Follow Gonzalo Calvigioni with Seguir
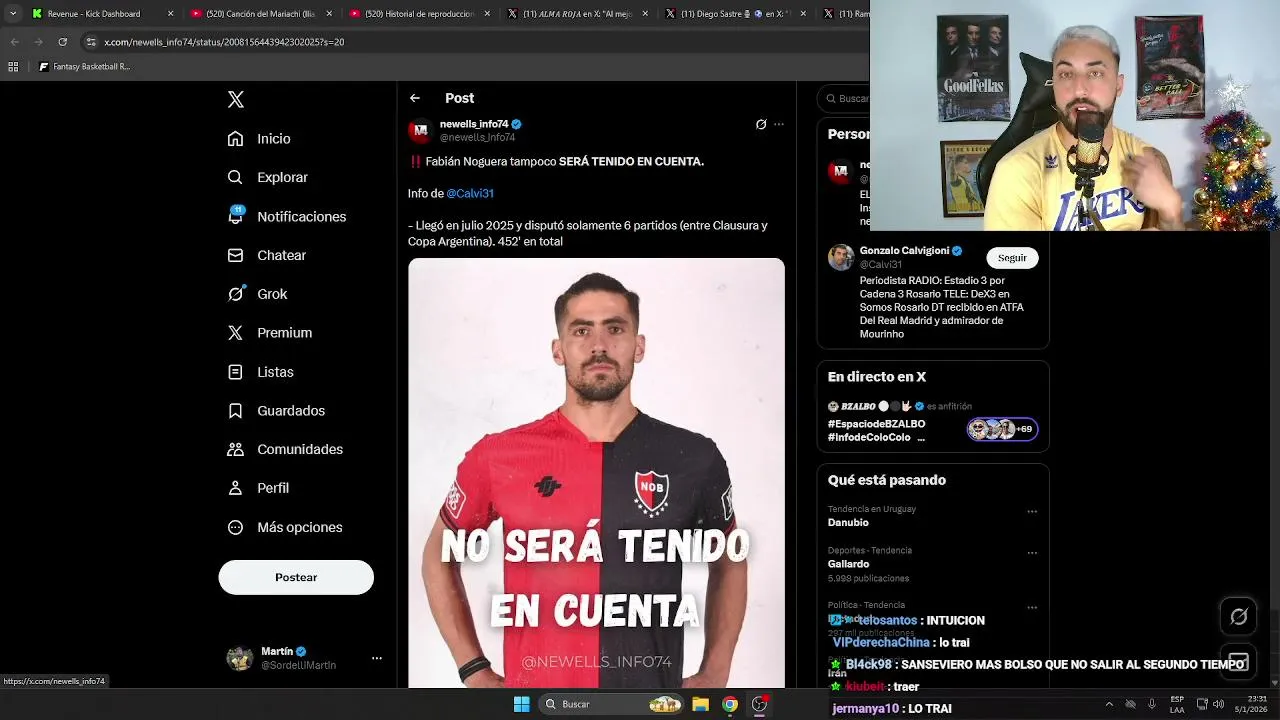 1012,258
